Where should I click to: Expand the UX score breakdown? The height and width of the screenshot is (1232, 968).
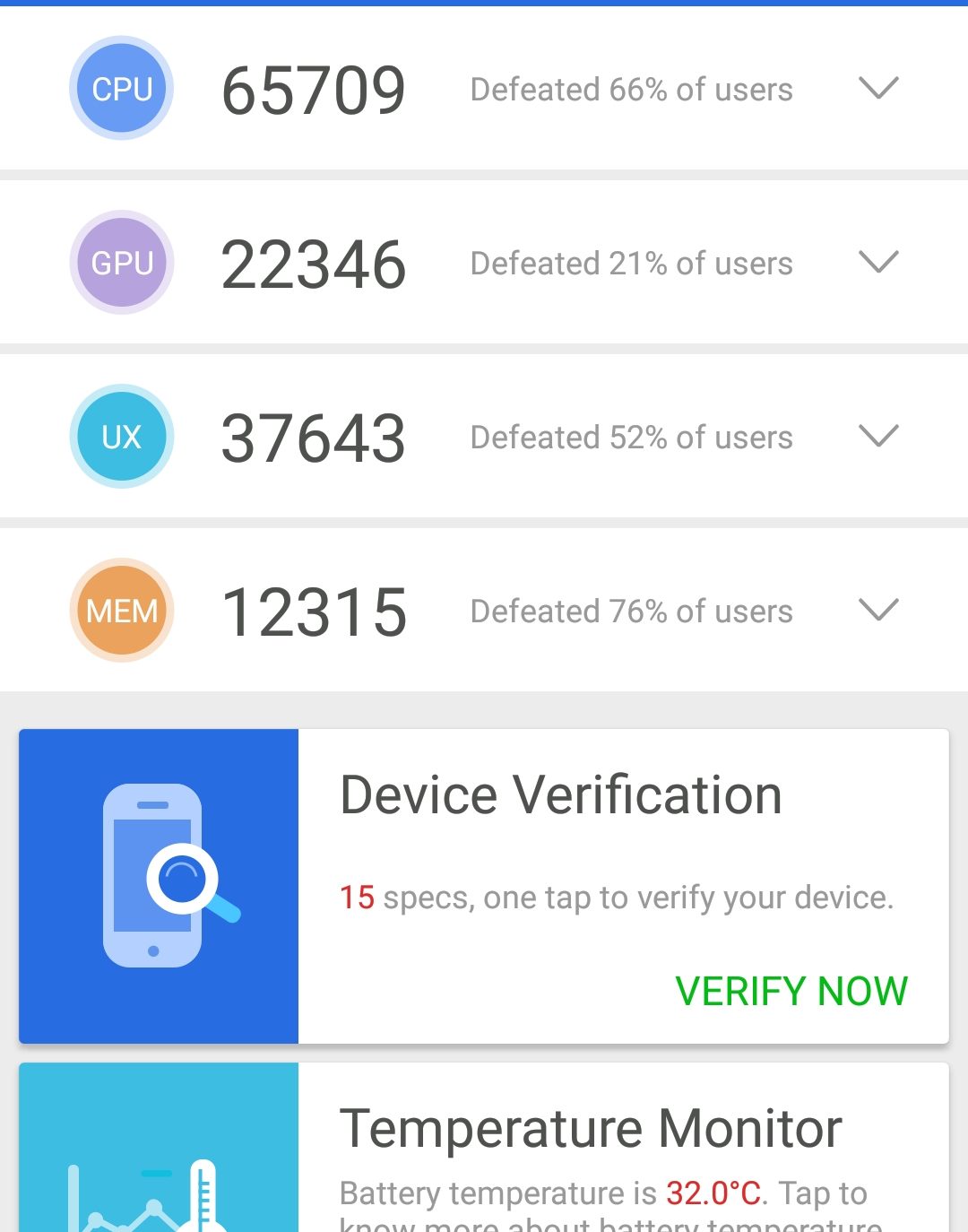coord(877,436)
